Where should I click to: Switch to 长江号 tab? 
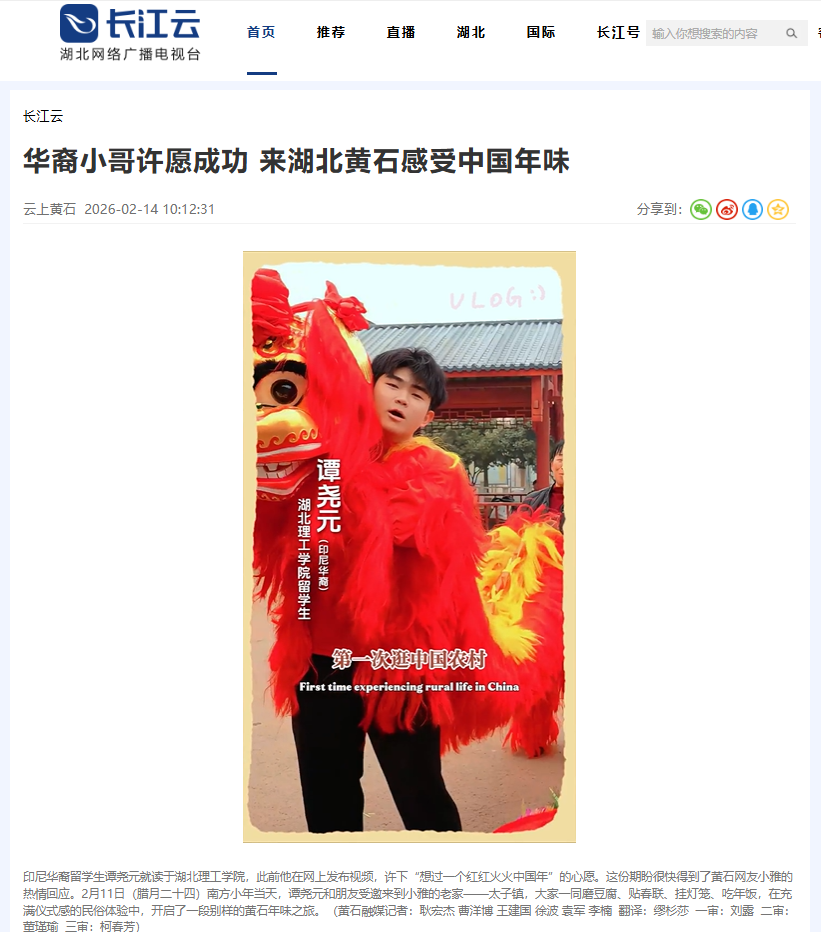[x=618, y=33]
